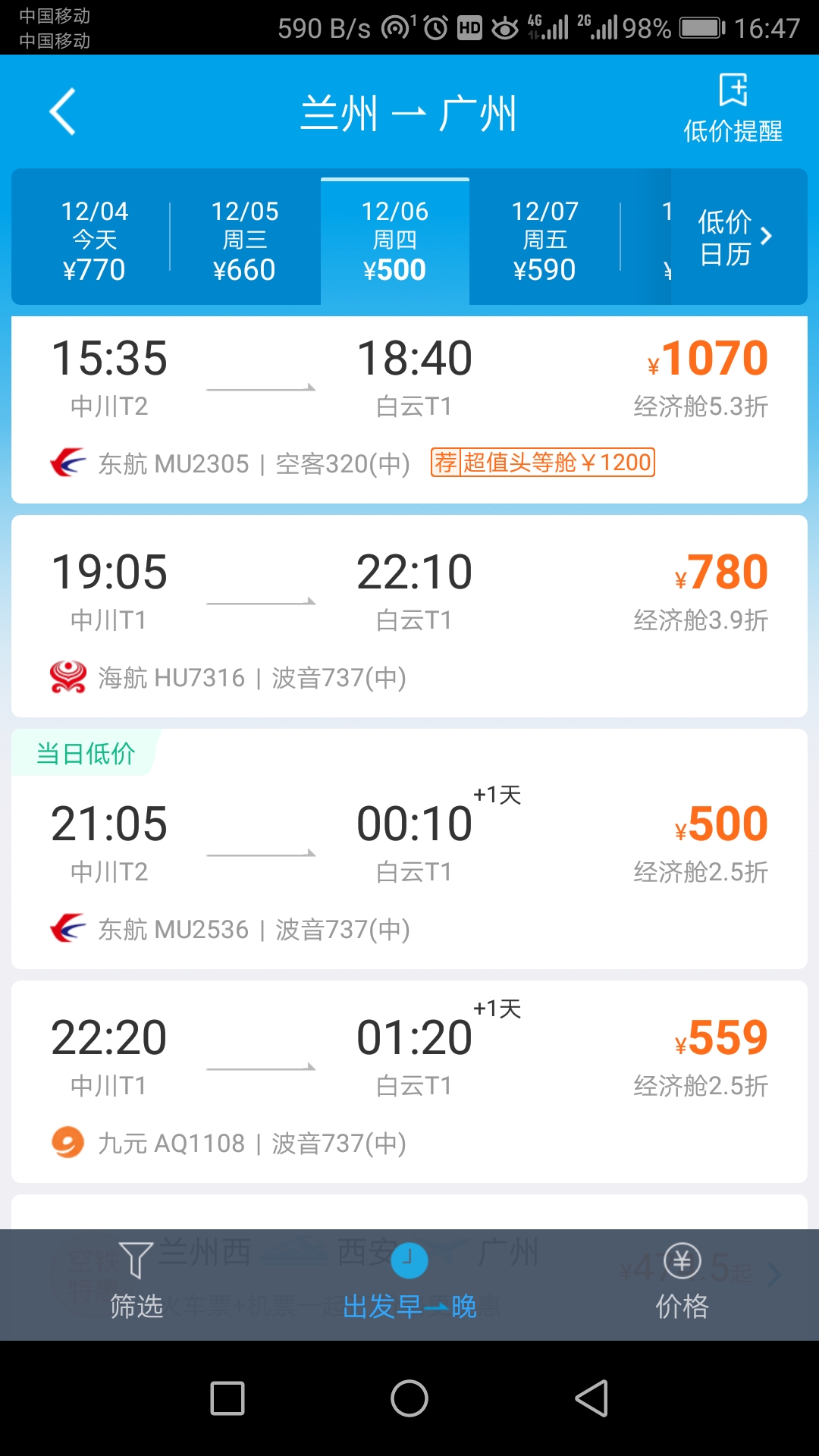Screen dimensions: 819x1456
Task: Open the 东航 MU2536 ¥500 flight
Action: coord(409,849)
